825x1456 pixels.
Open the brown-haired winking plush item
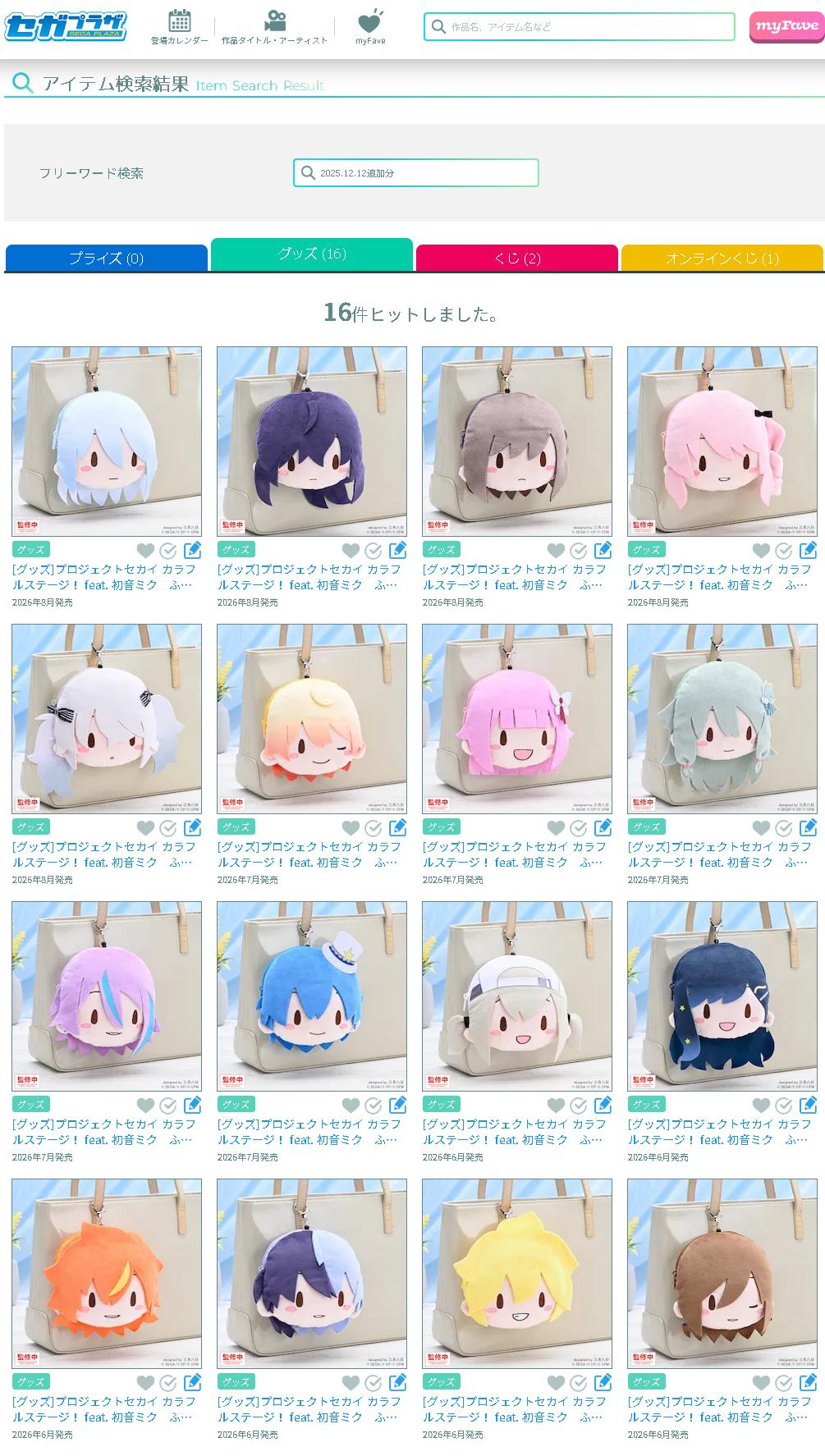(722, 1274)
